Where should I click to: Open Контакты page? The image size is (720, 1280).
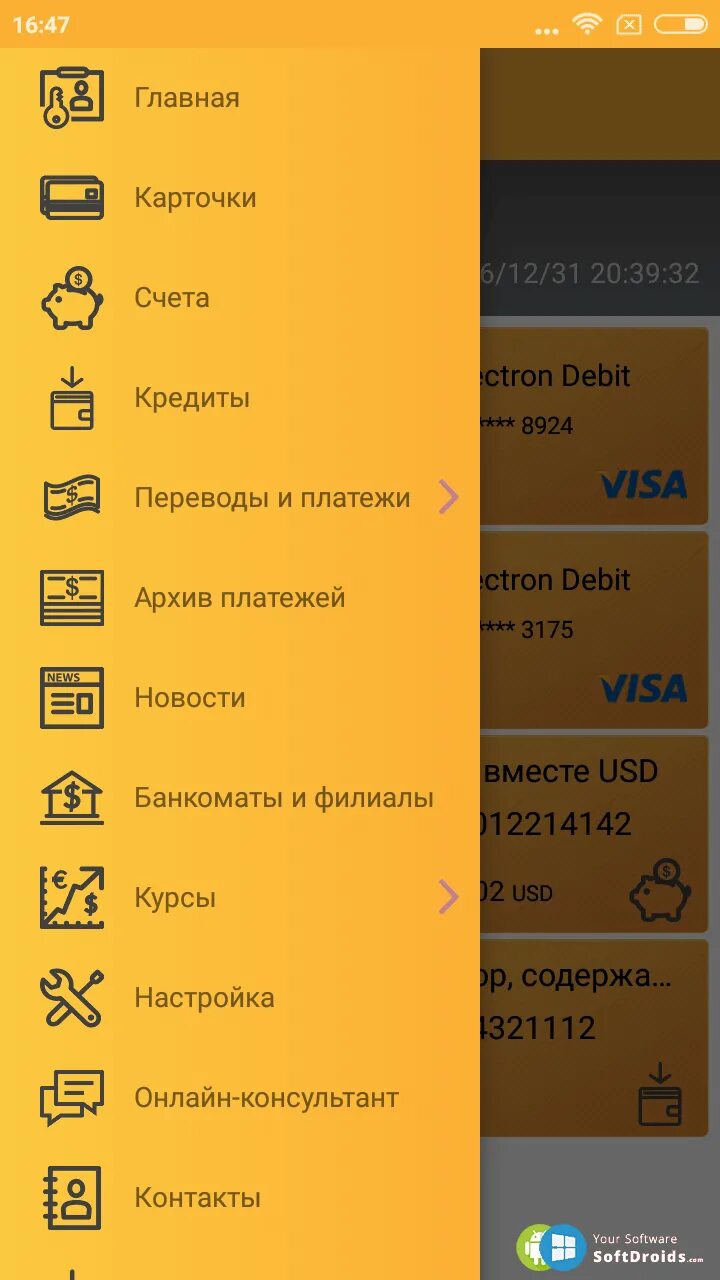(240, 1198)
